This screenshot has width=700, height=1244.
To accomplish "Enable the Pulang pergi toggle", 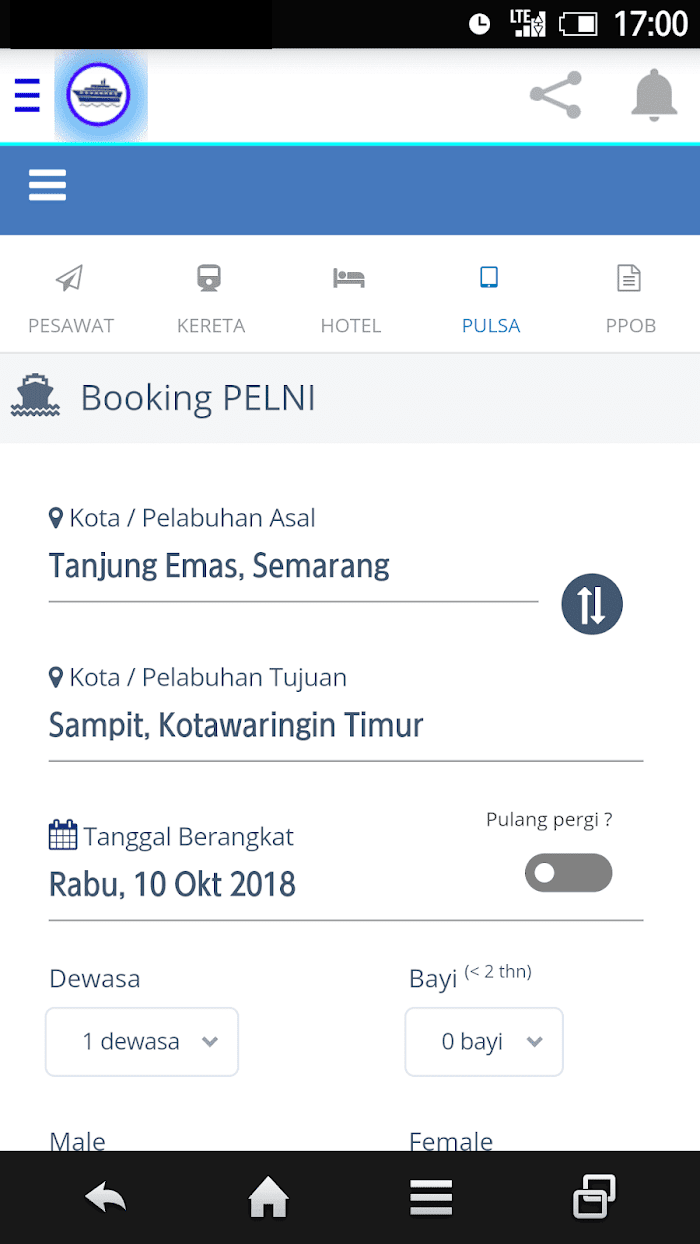I will [x=568, y=873].
